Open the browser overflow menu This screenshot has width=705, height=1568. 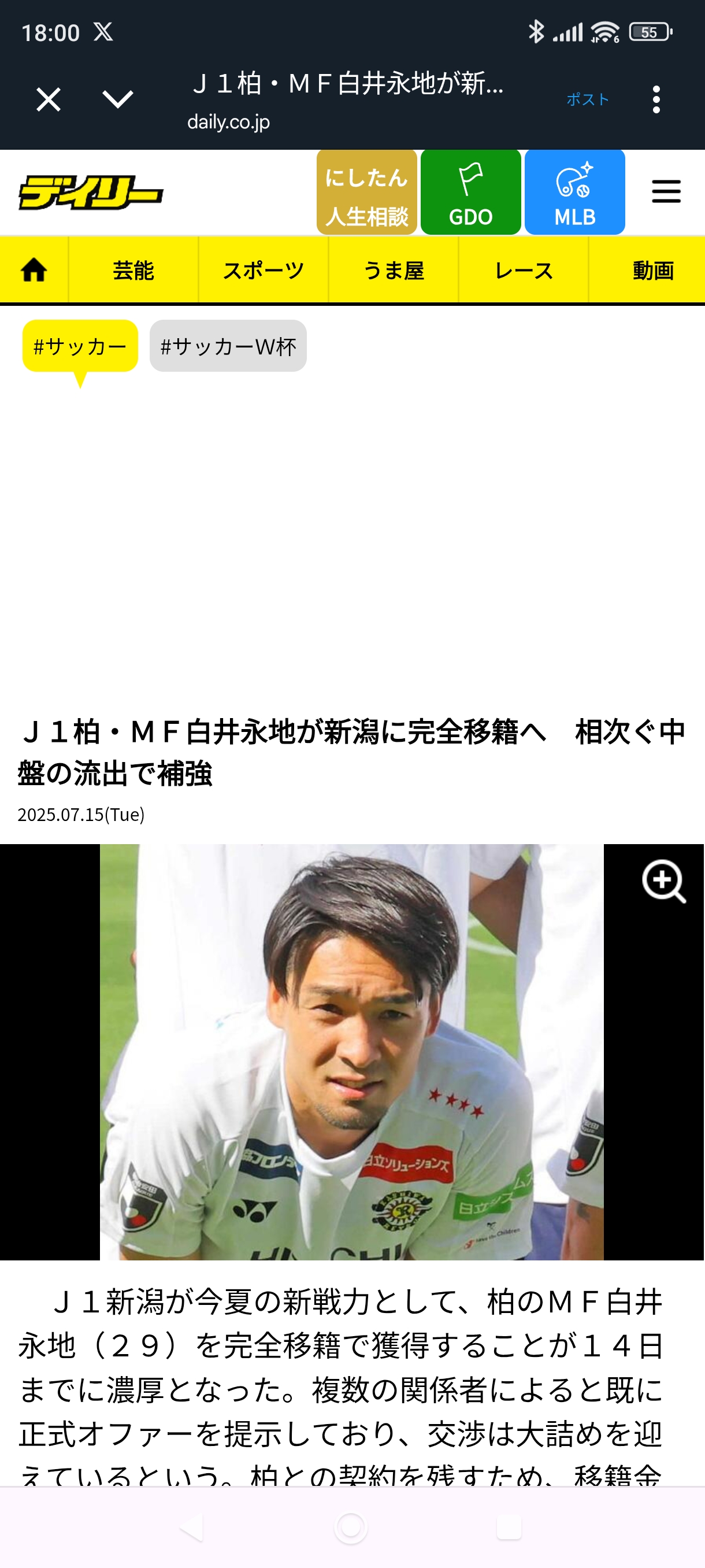(656, 99)
